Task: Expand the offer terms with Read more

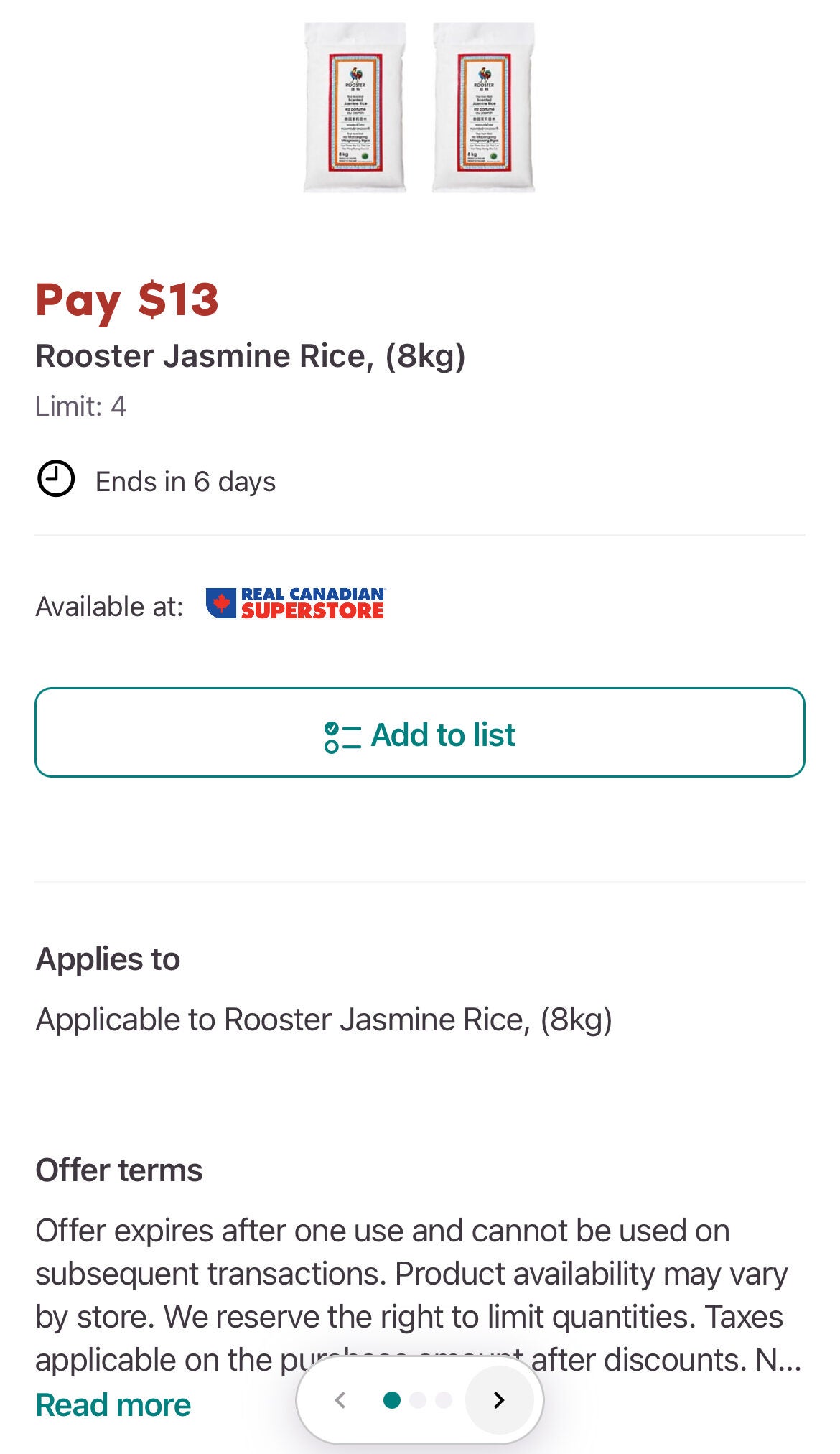Action: (x=111, y=1404)
